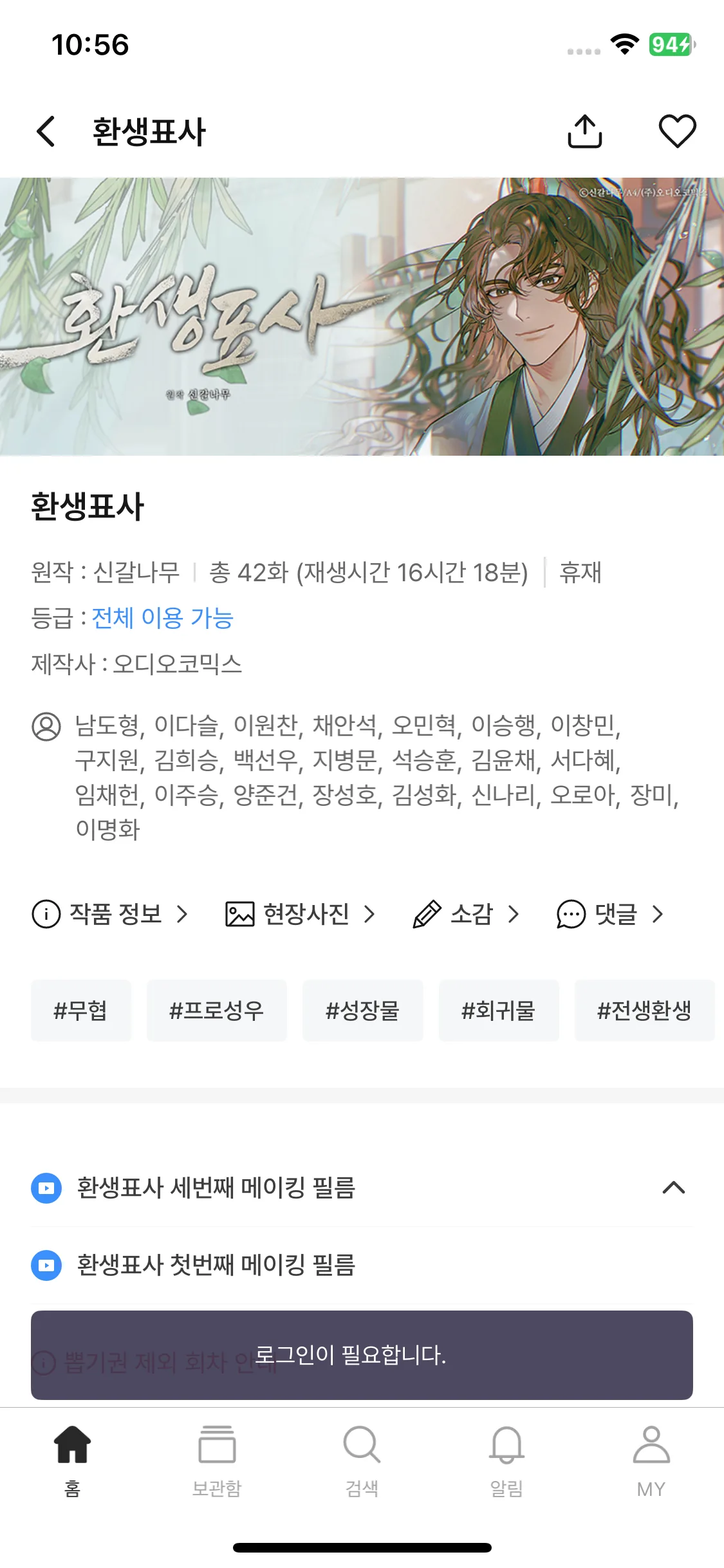Select the #프로성우 tag
Viewport: 724px width, 1568px height.
point(216,1011)
